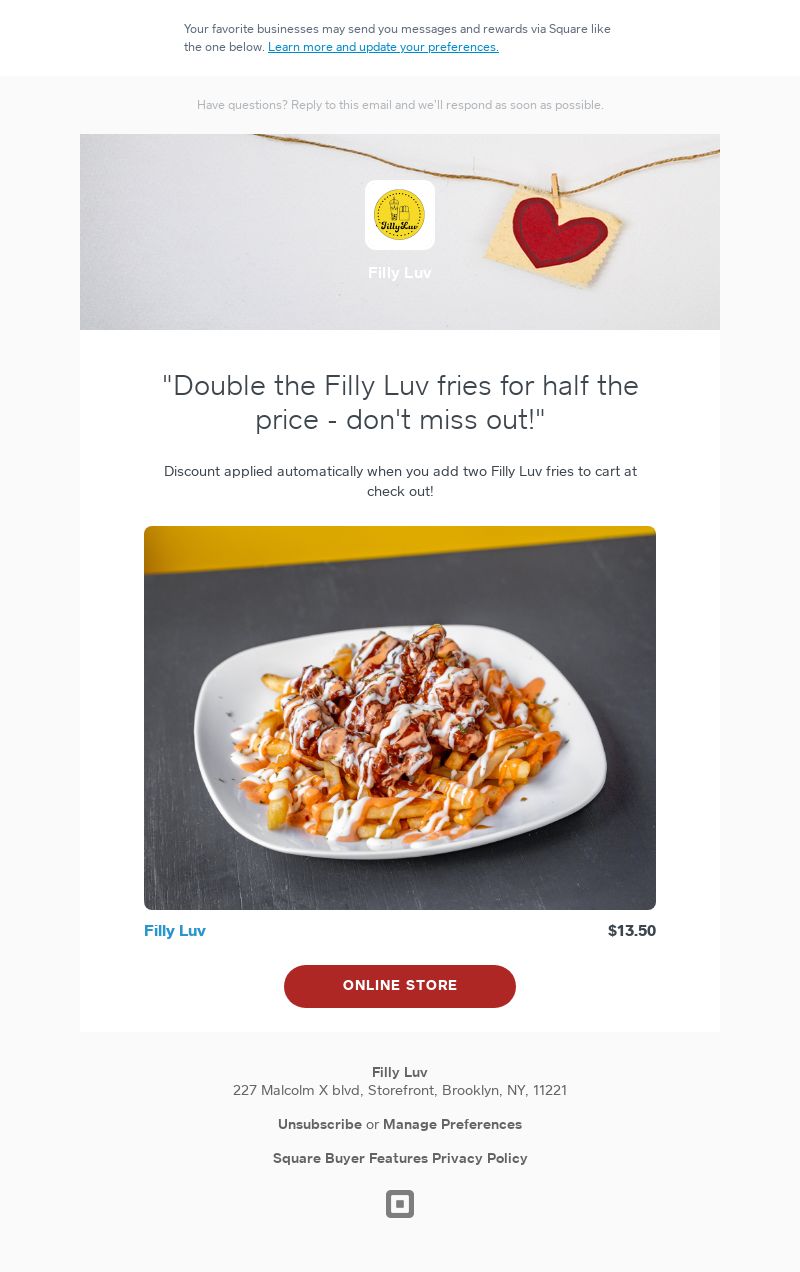Open the blue Filly Luv item link

point(175,931)
